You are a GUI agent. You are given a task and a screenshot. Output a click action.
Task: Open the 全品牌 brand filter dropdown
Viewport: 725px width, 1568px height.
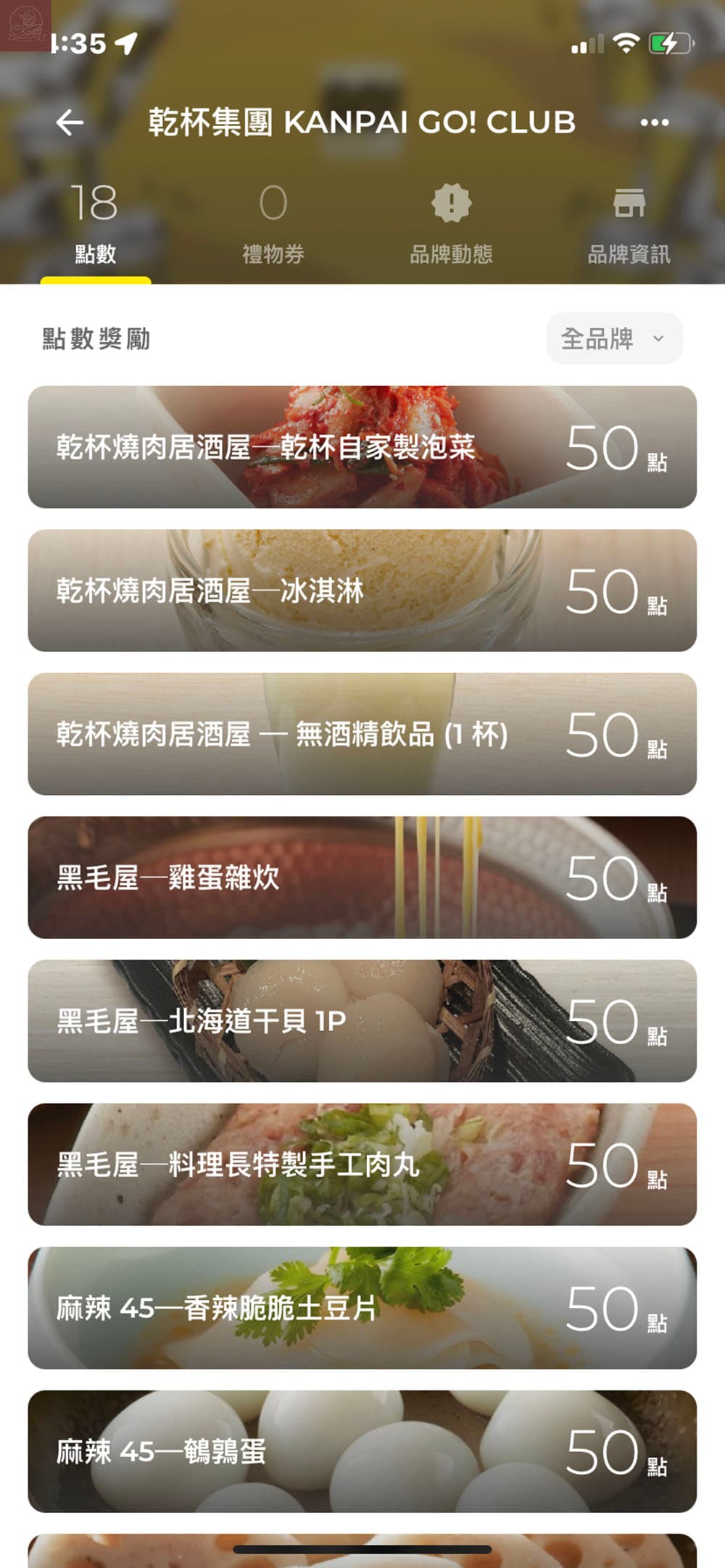[613, 339]
